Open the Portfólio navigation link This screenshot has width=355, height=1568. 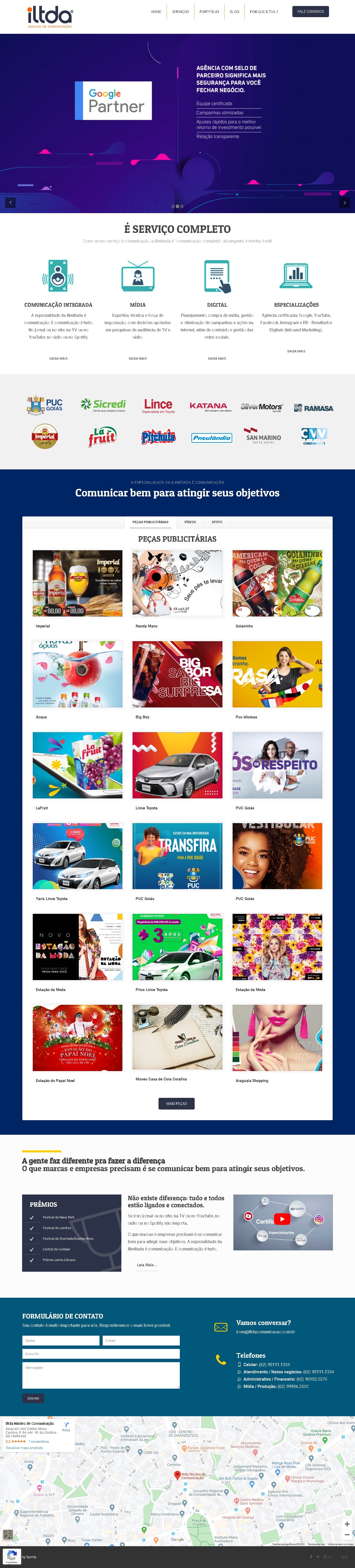(x=209, y=11)
